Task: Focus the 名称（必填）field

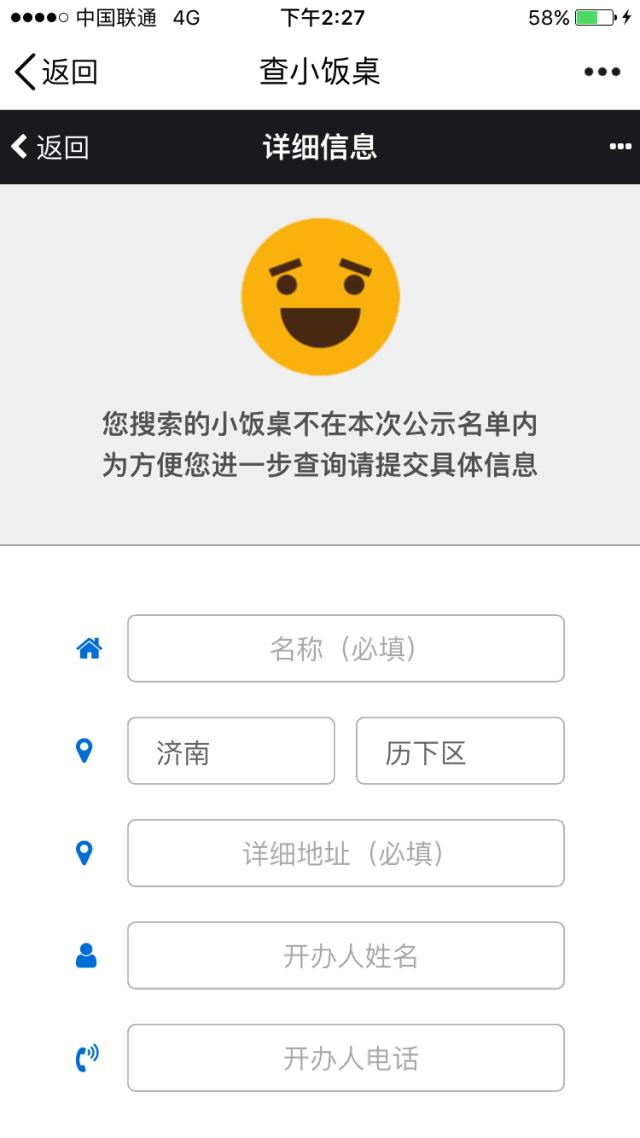Action: tap(346, 648)
